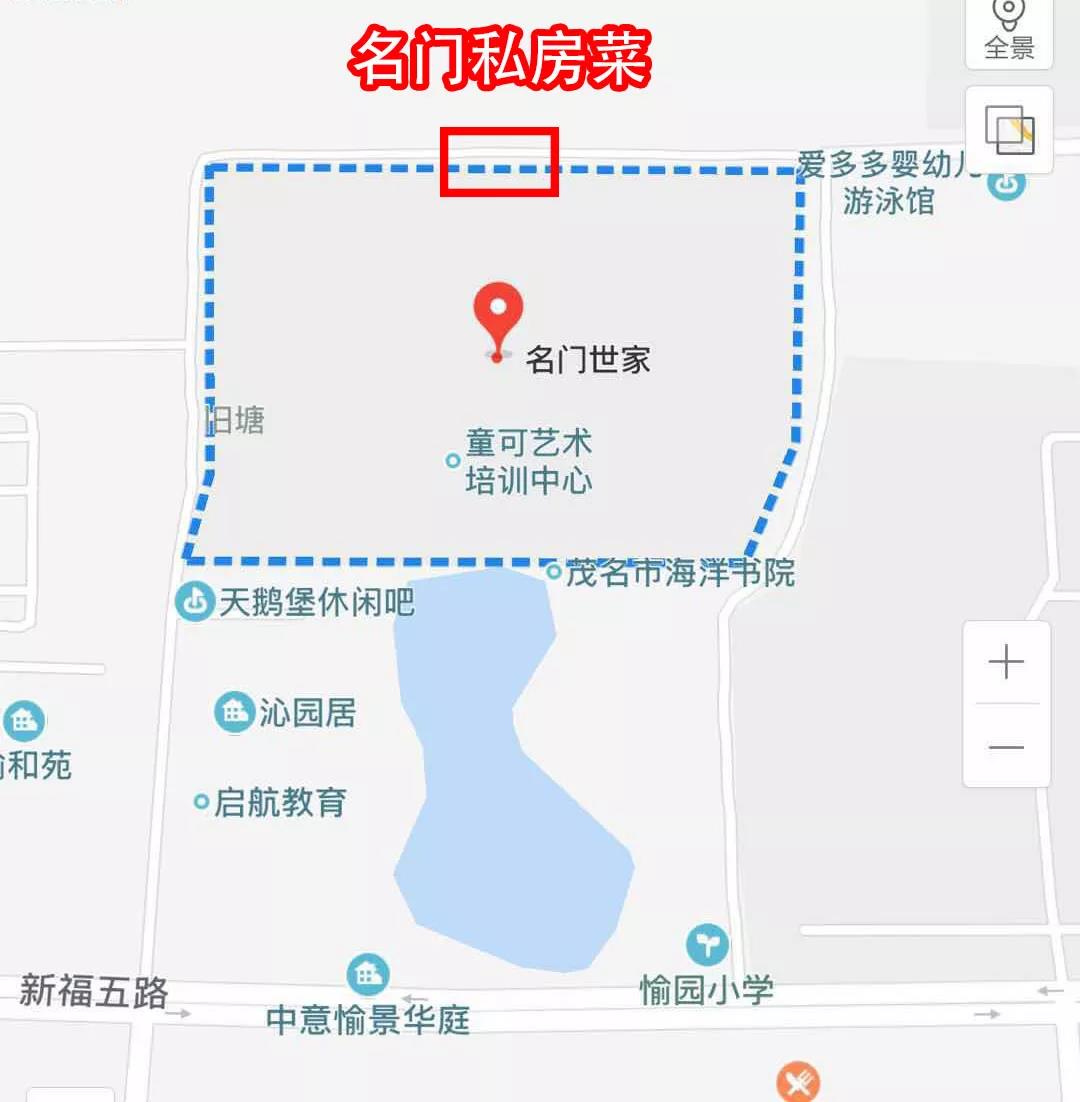The height and width of the screenshot is (1102, 1080).
Task: Select the 启航教育 point of interest
Action: pos(201,801)
